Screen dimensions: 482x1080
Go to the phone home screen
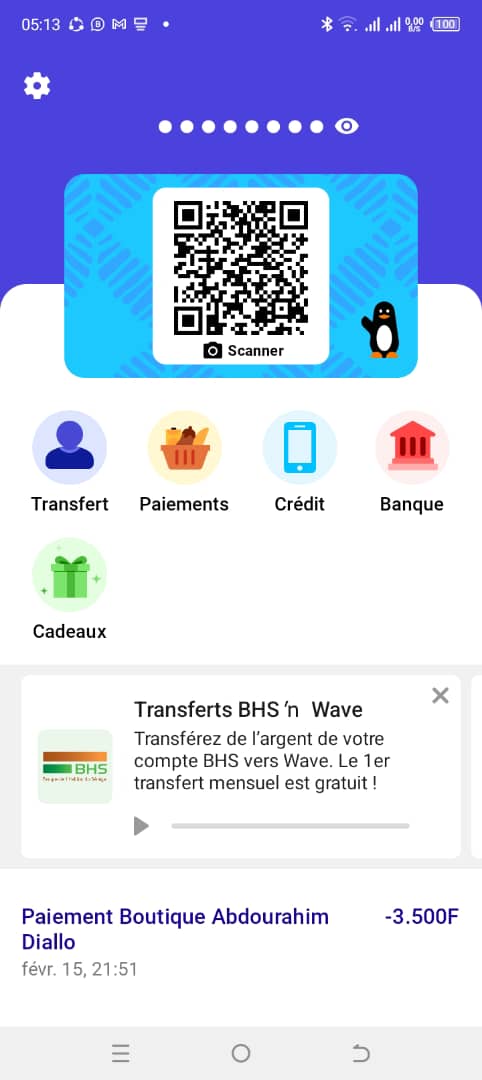[241, 1053]
